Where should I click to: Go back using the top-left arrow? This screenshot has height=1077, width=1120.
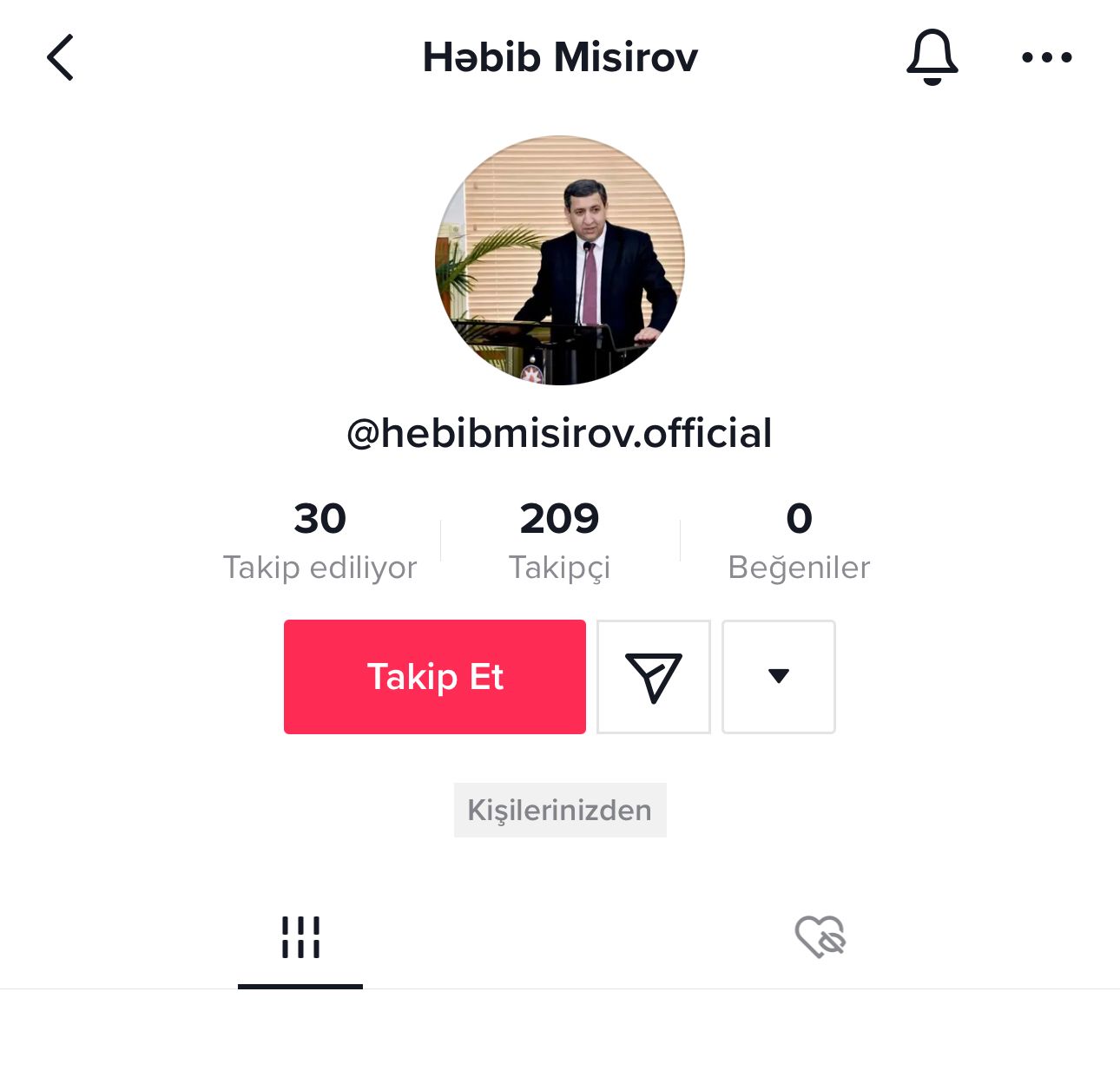click(x=60, y=58)
